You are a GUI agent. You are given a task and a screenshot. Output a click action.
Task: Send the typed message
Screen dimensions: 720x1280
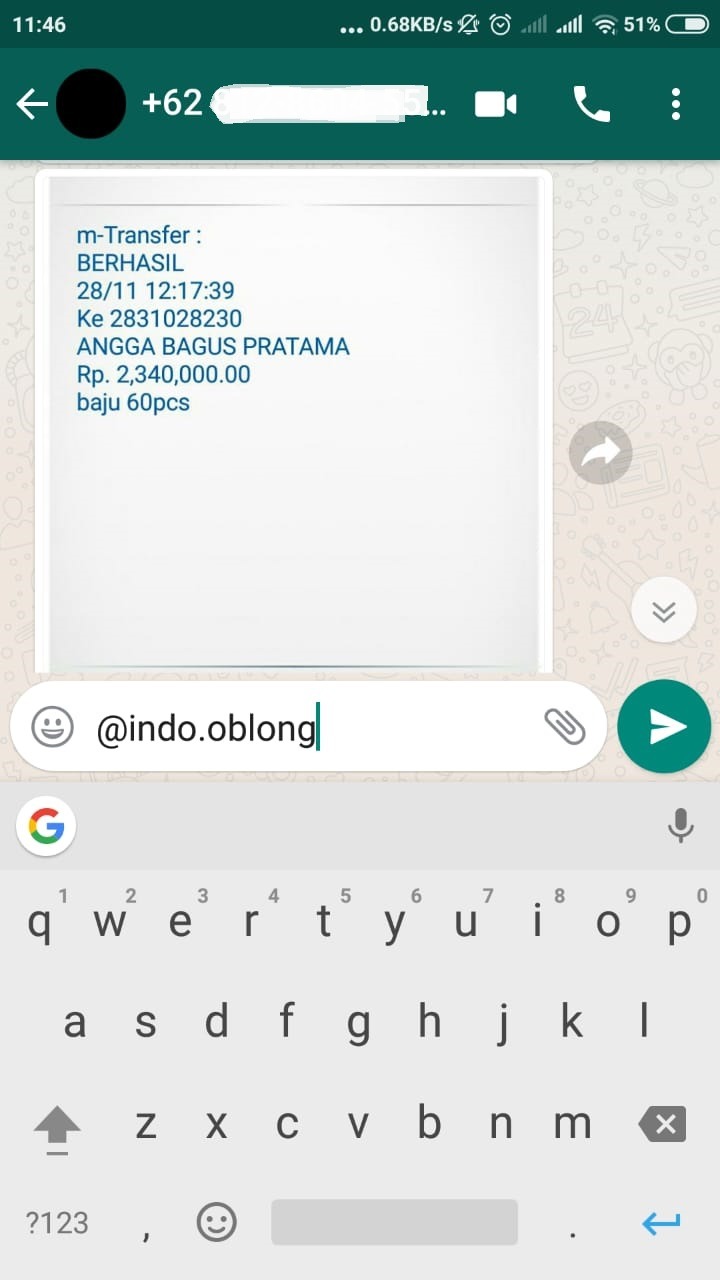(664, 727)
